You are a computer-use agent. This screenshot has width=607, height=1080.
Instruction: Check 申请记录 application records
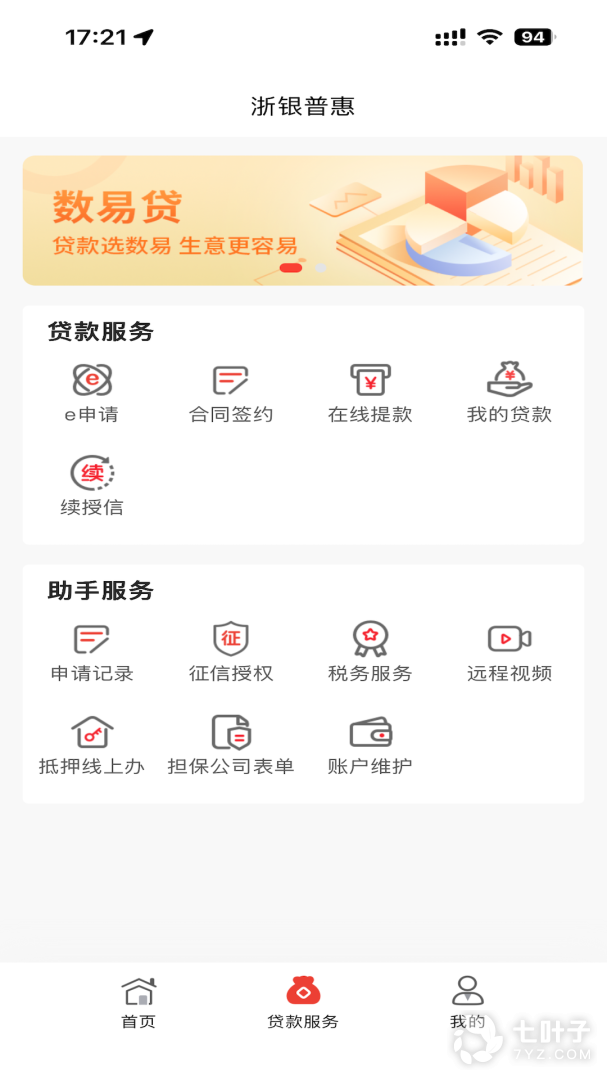coord(92,652)
